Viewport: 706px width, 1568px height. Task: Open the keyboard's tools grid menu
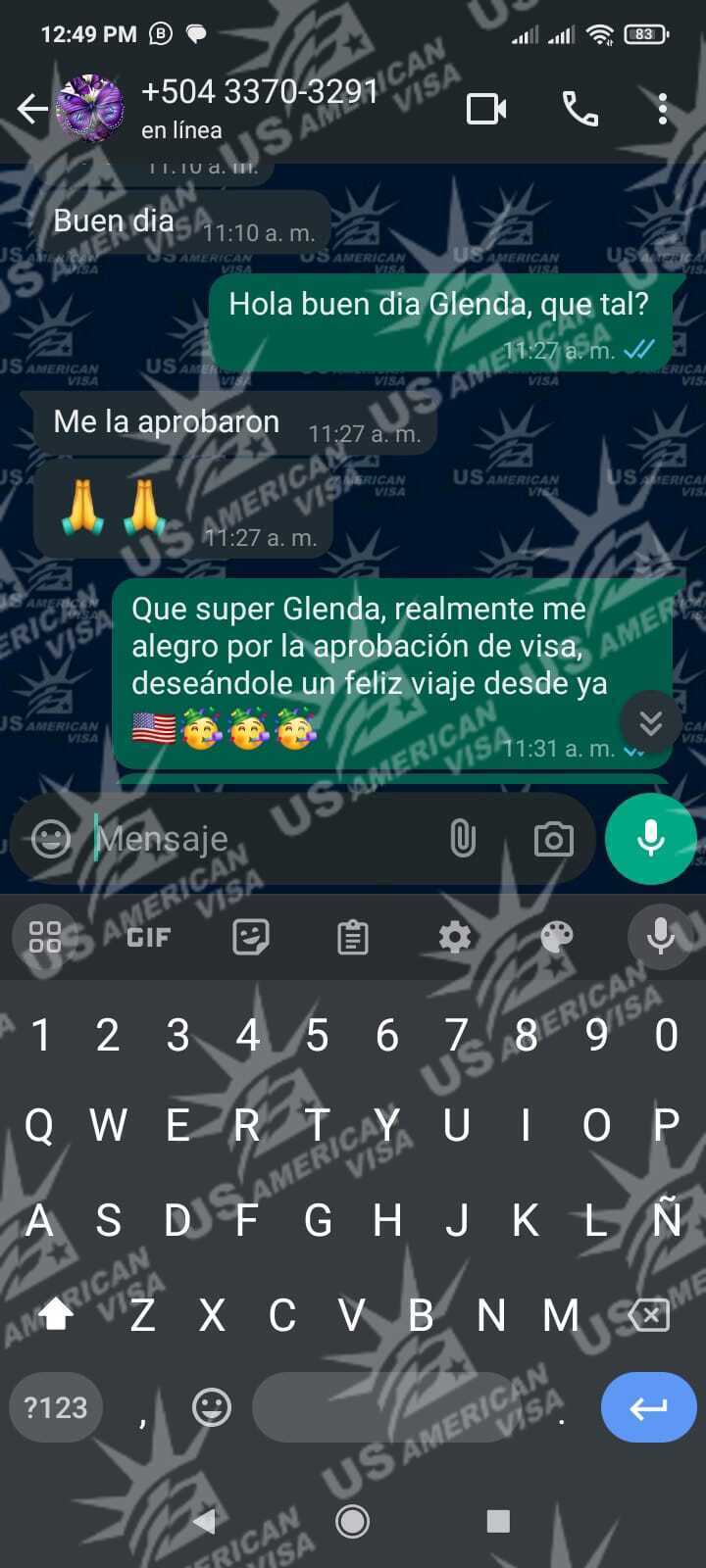point(45,938)
